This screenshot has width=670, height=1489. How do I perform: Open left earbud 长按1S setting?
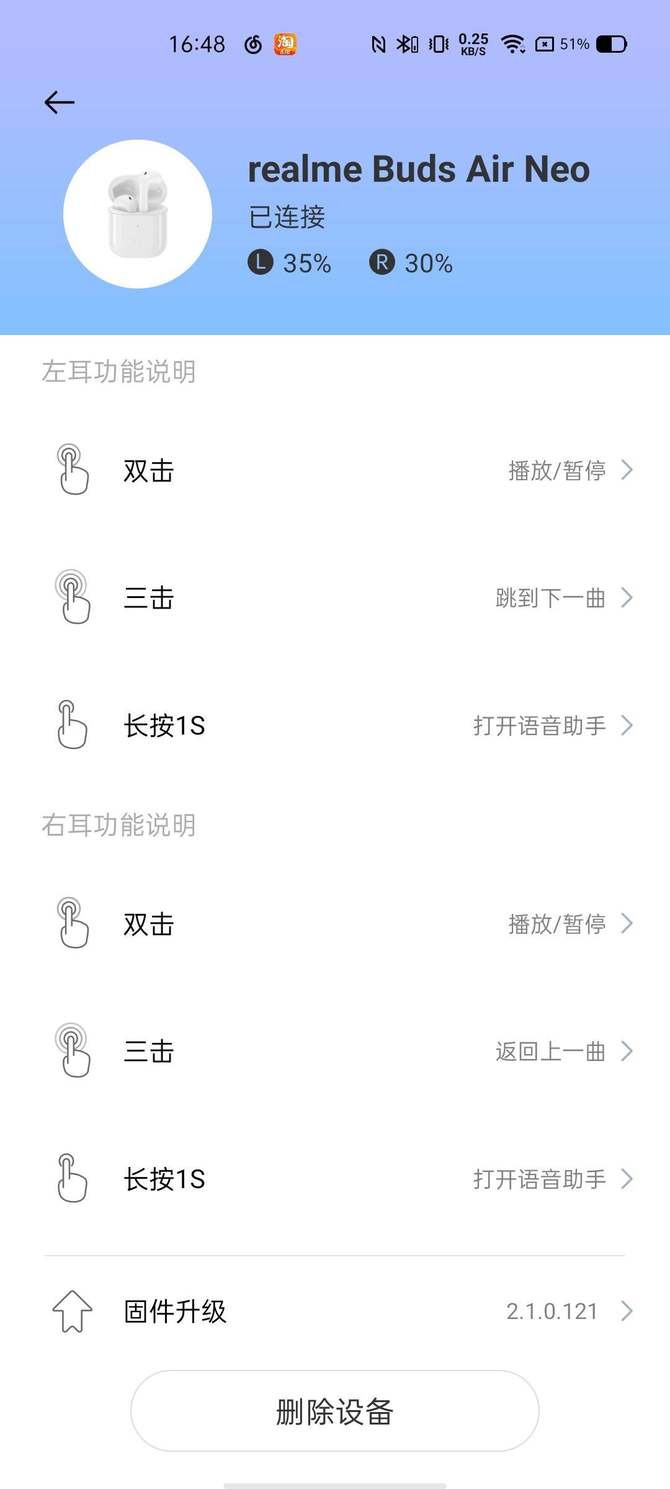(335, 725)
